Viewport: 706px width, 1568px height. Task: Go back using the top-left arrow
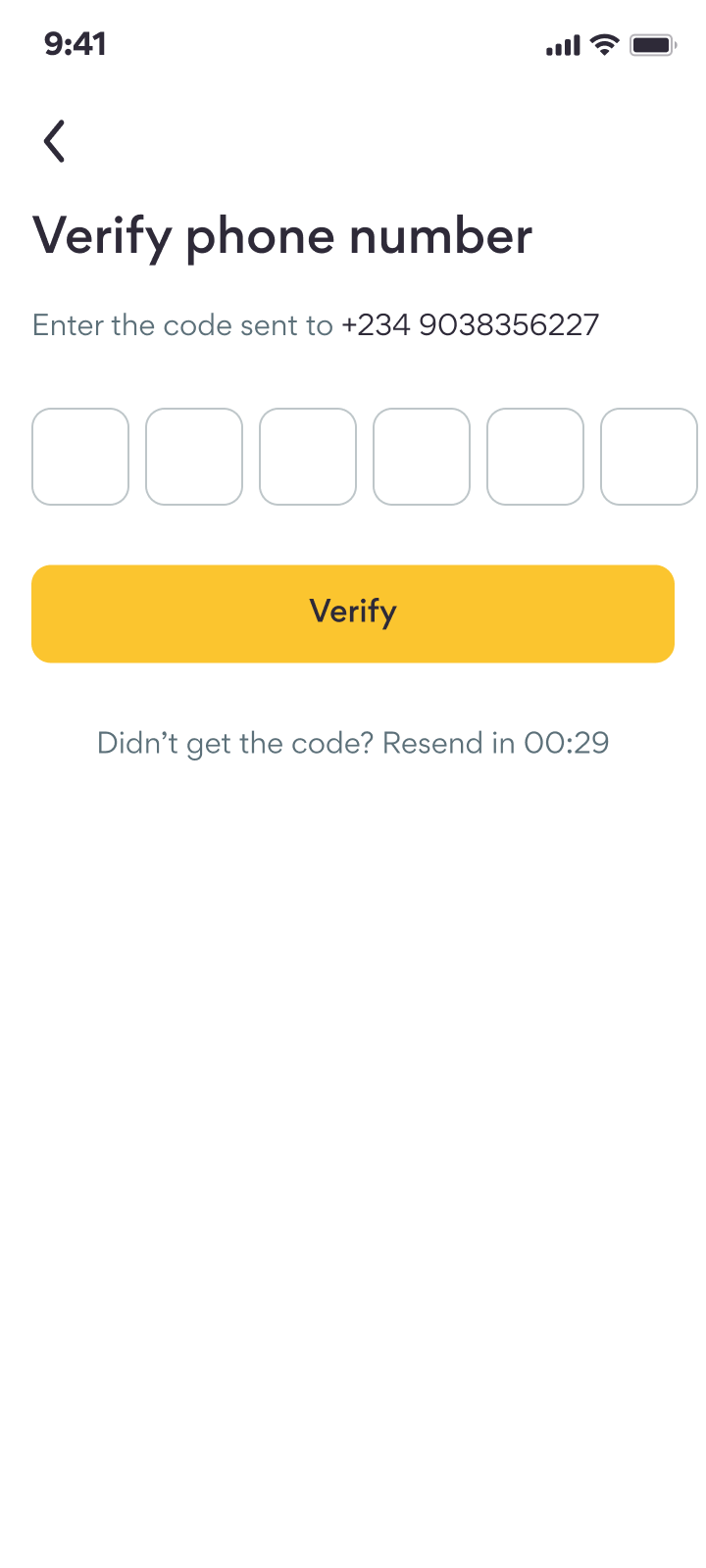point(55,141)
